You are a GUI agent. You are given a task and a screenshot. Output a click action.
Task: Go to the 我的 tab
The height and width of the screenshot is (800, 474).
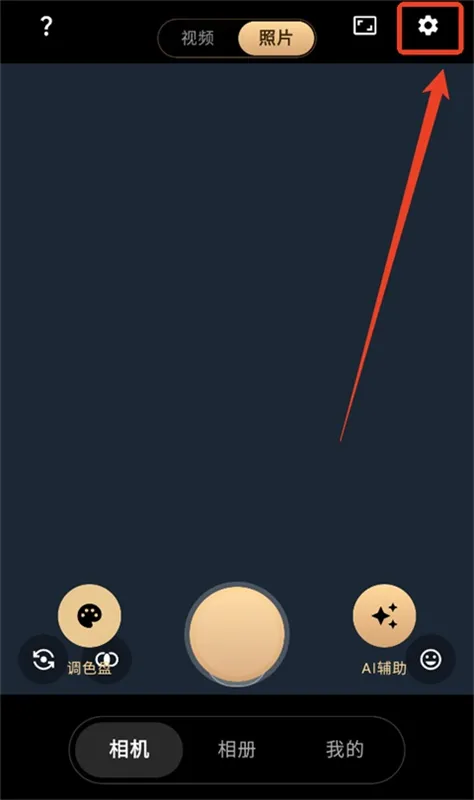(x=345, y=749)
